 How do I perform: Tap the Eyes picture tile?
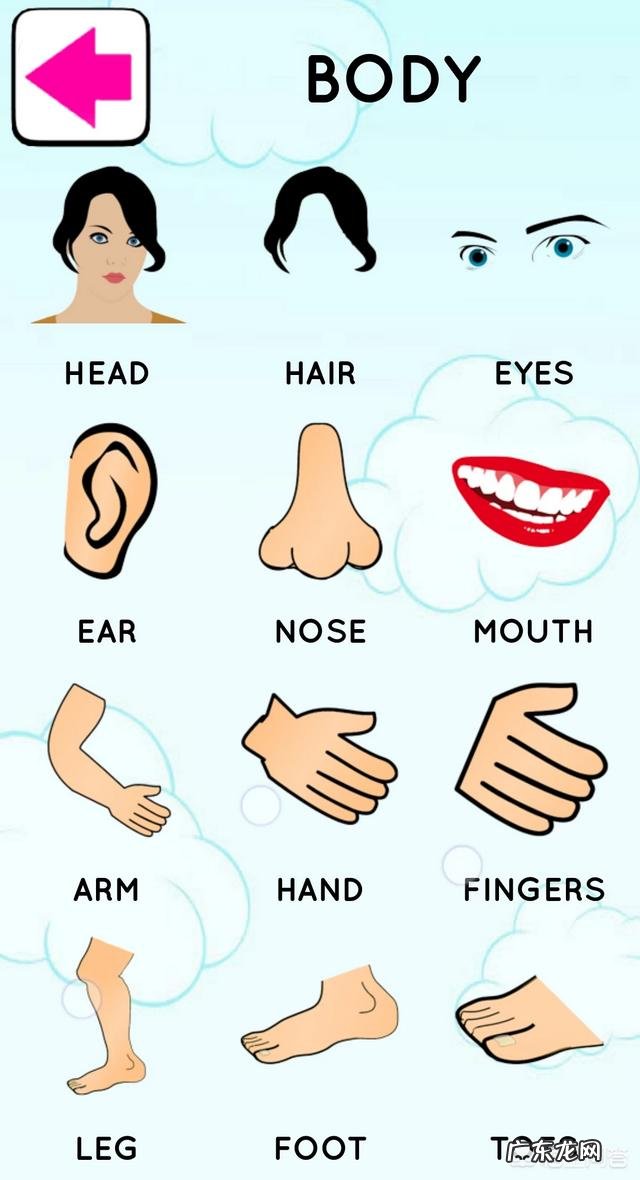click(532, 245)
